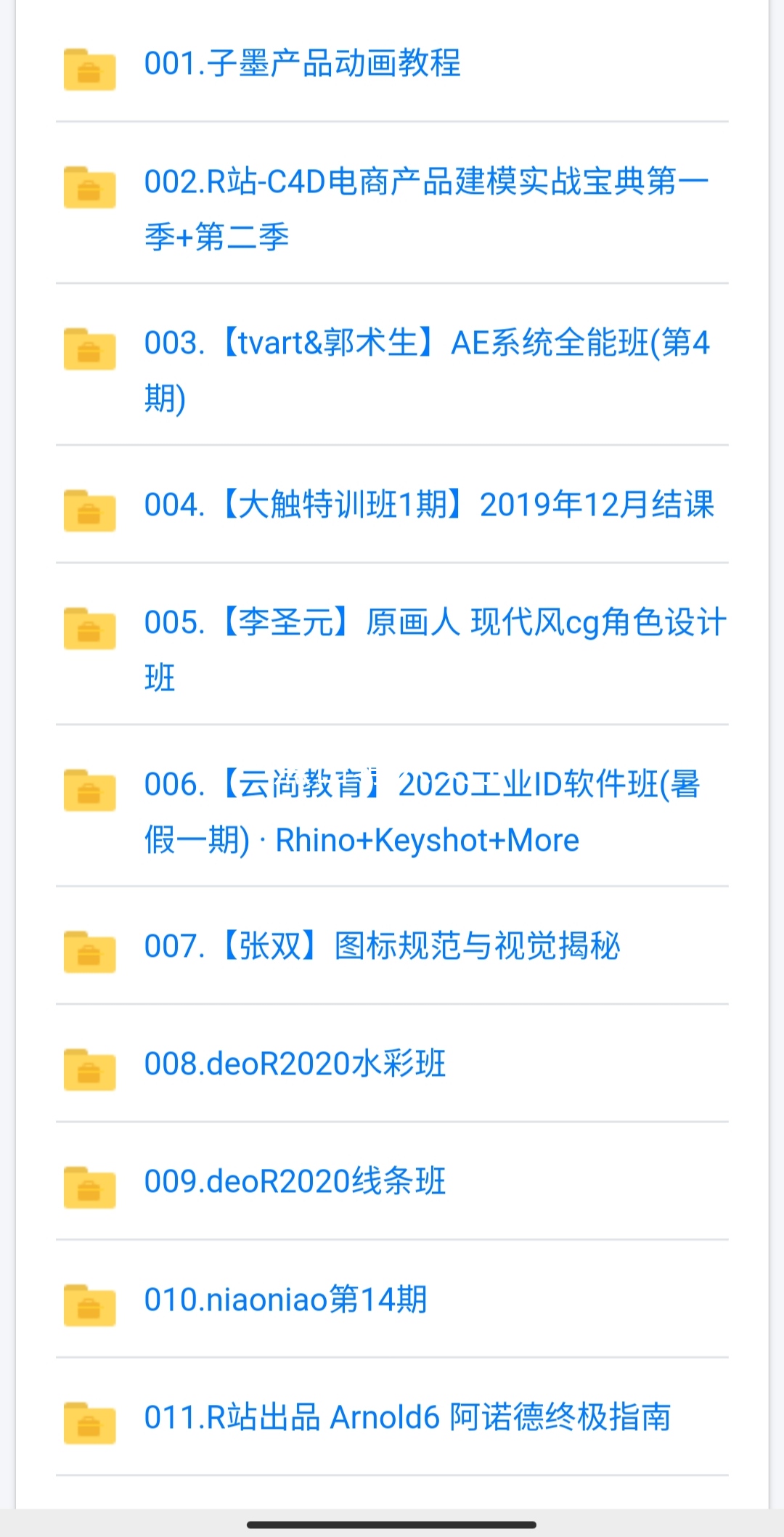
Task: Select the 003 AE系统全能班 folder
Action: coord(425,370)
